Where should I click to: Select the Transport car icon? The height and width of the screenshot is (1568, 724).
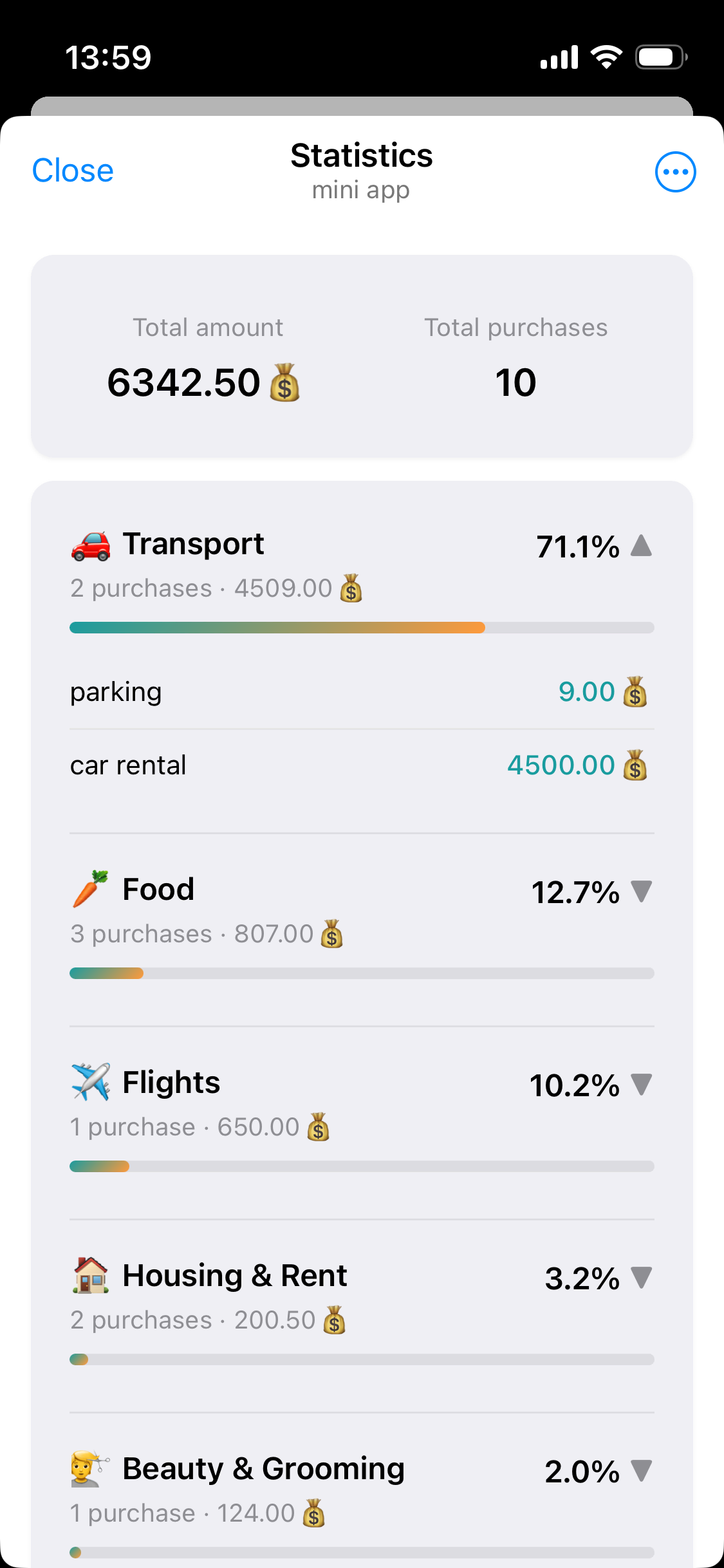90,544
